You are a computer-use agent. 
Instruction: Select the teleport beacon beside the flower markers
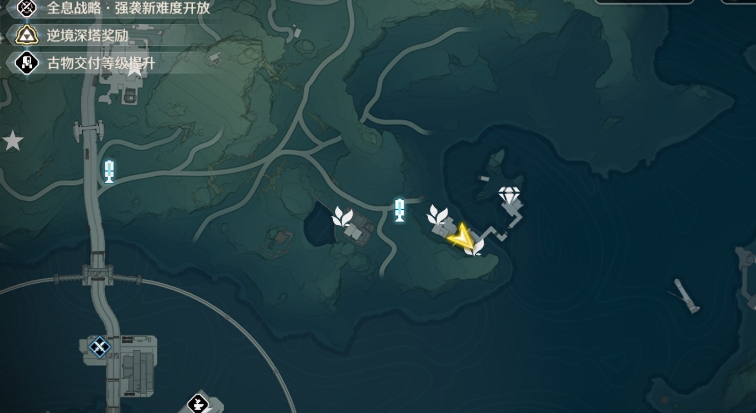coord(400,209)
